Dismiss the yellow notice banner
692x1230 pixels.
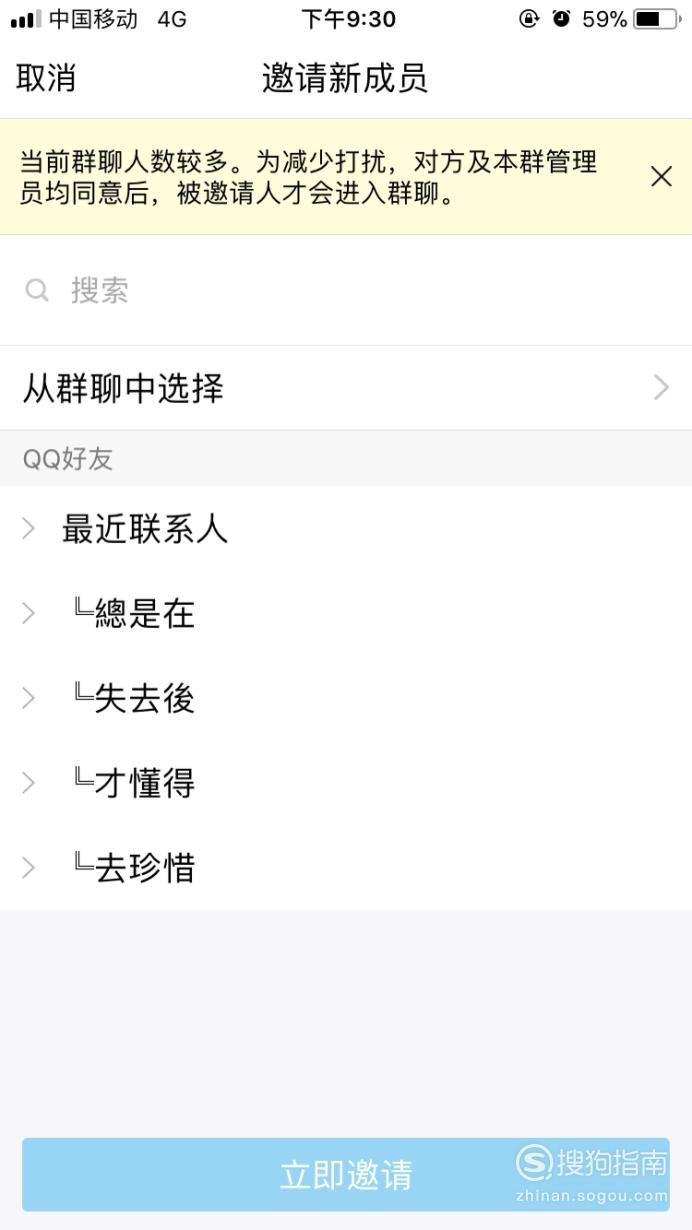661,177
